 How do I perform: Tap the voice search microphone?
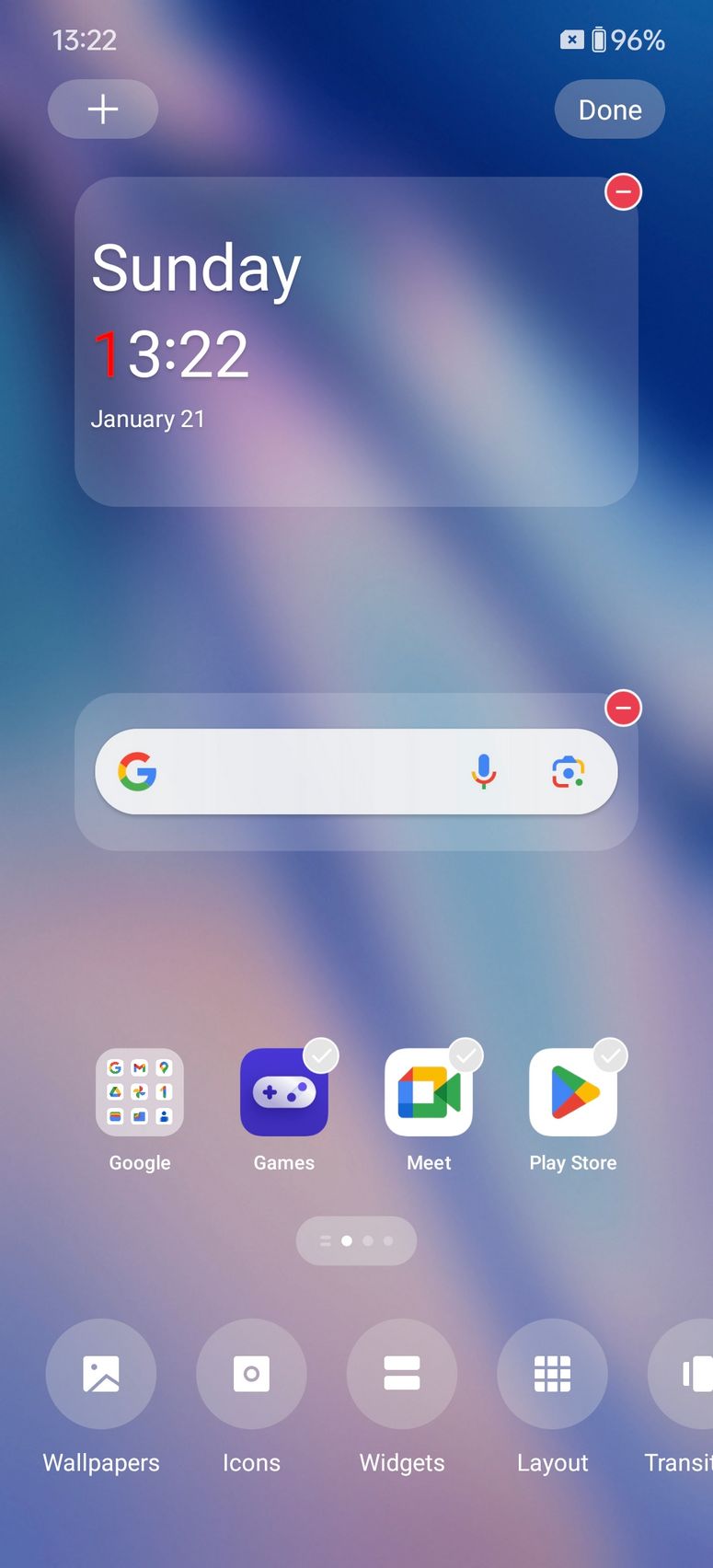[x=484, y=771]
